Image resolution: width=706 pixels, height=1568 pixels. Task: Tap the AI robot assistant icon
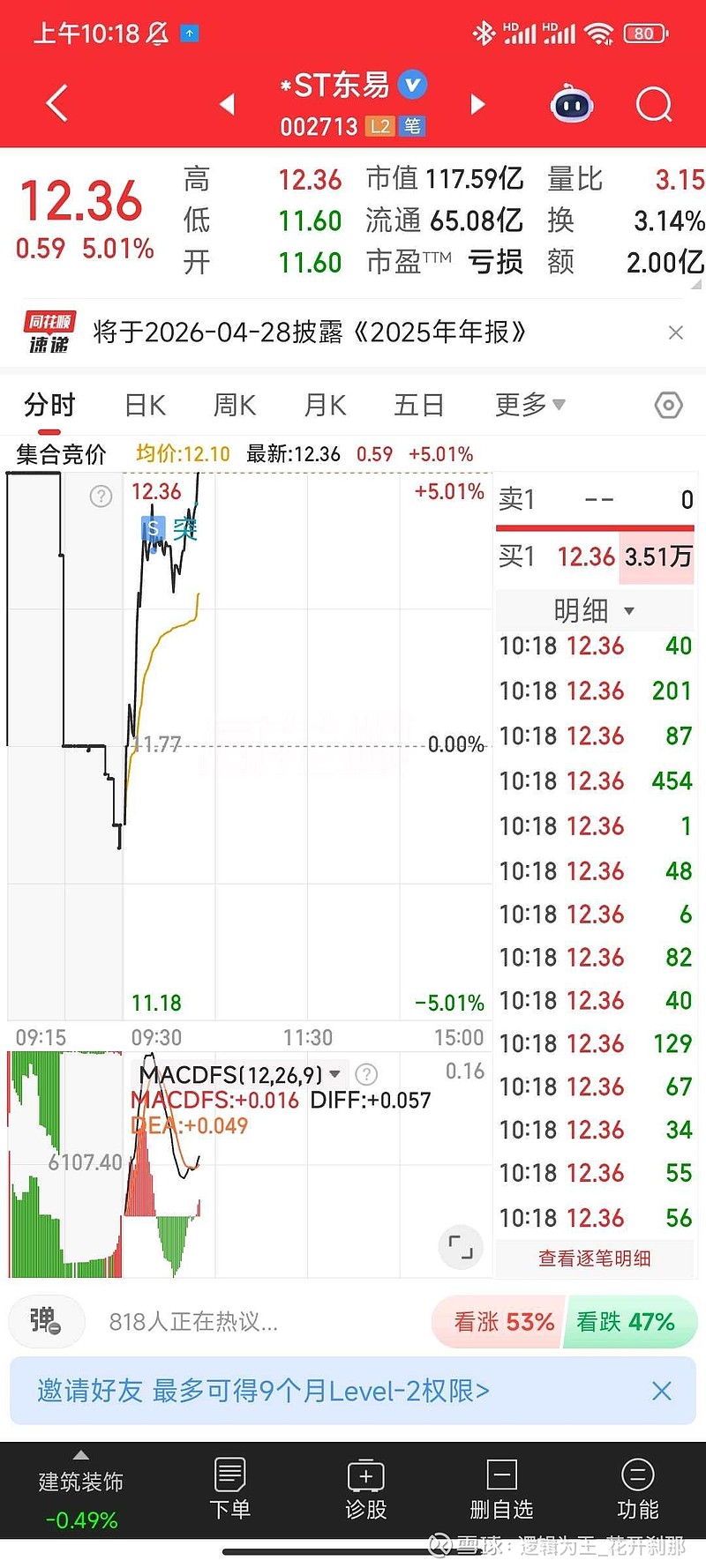click(x=574, y=103)
